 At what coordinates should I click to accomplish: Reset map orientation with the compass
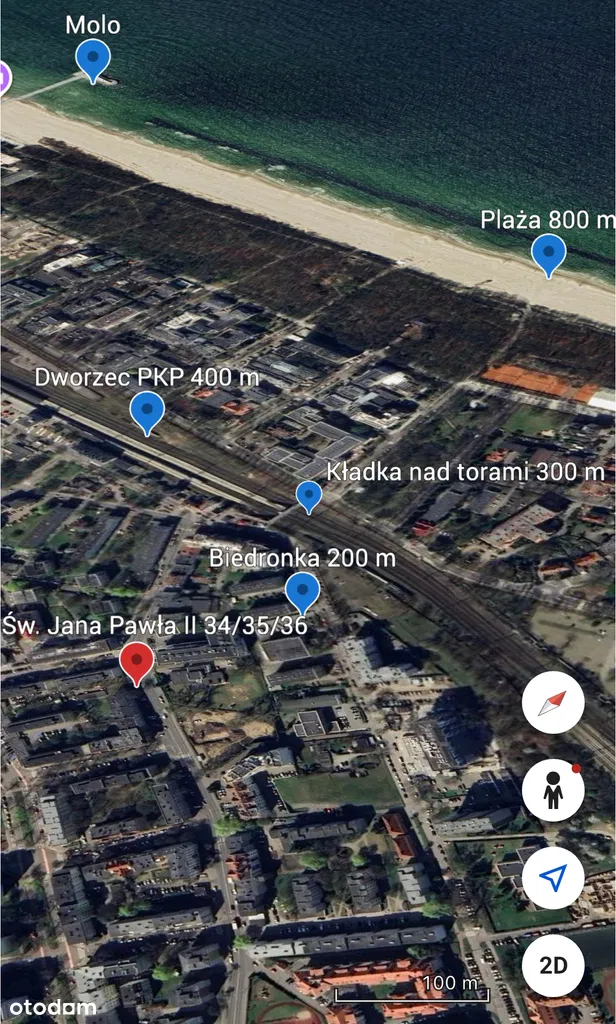(553, 703)
